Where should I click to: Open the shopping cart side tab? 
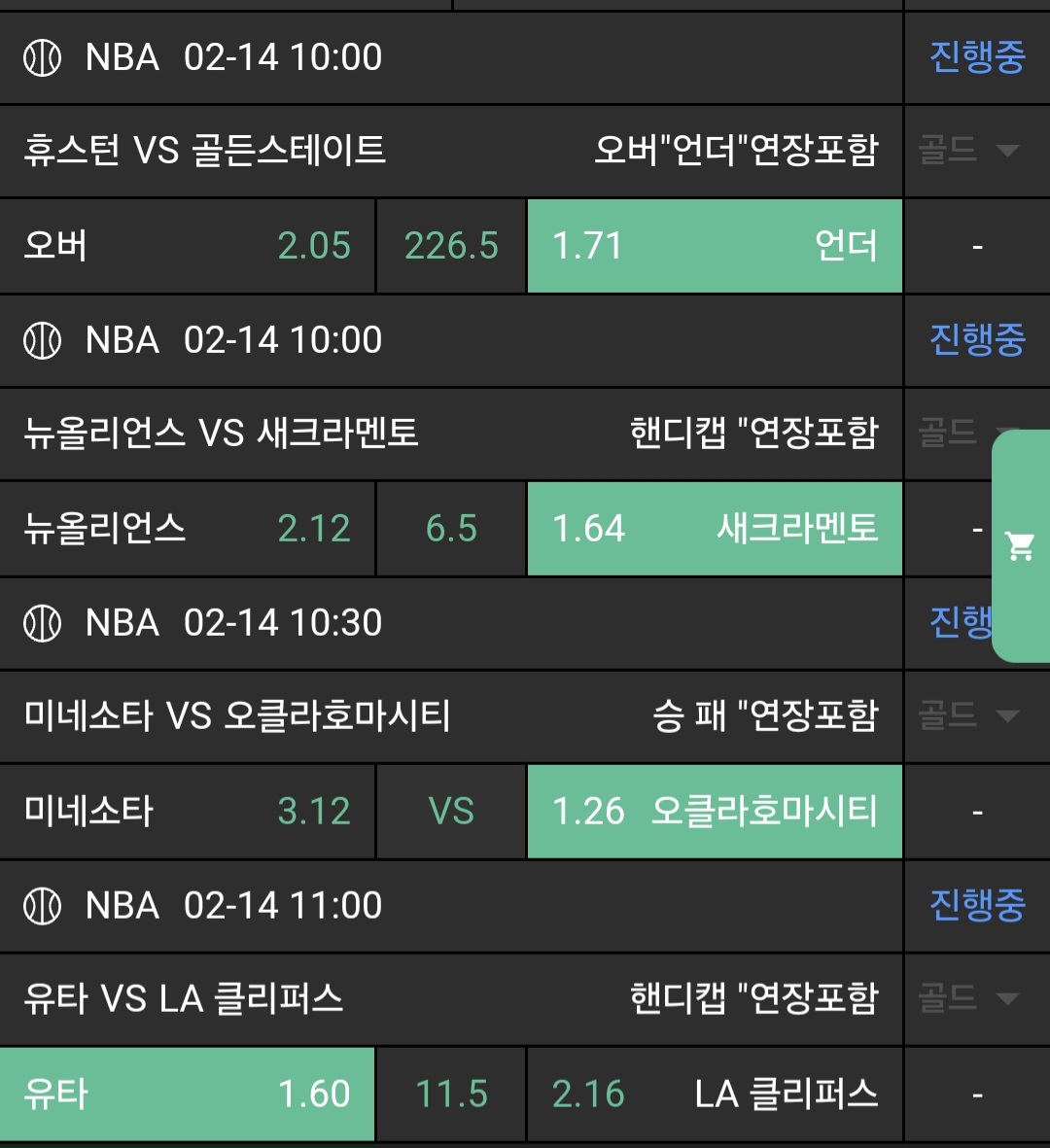tap(1021, 546)
